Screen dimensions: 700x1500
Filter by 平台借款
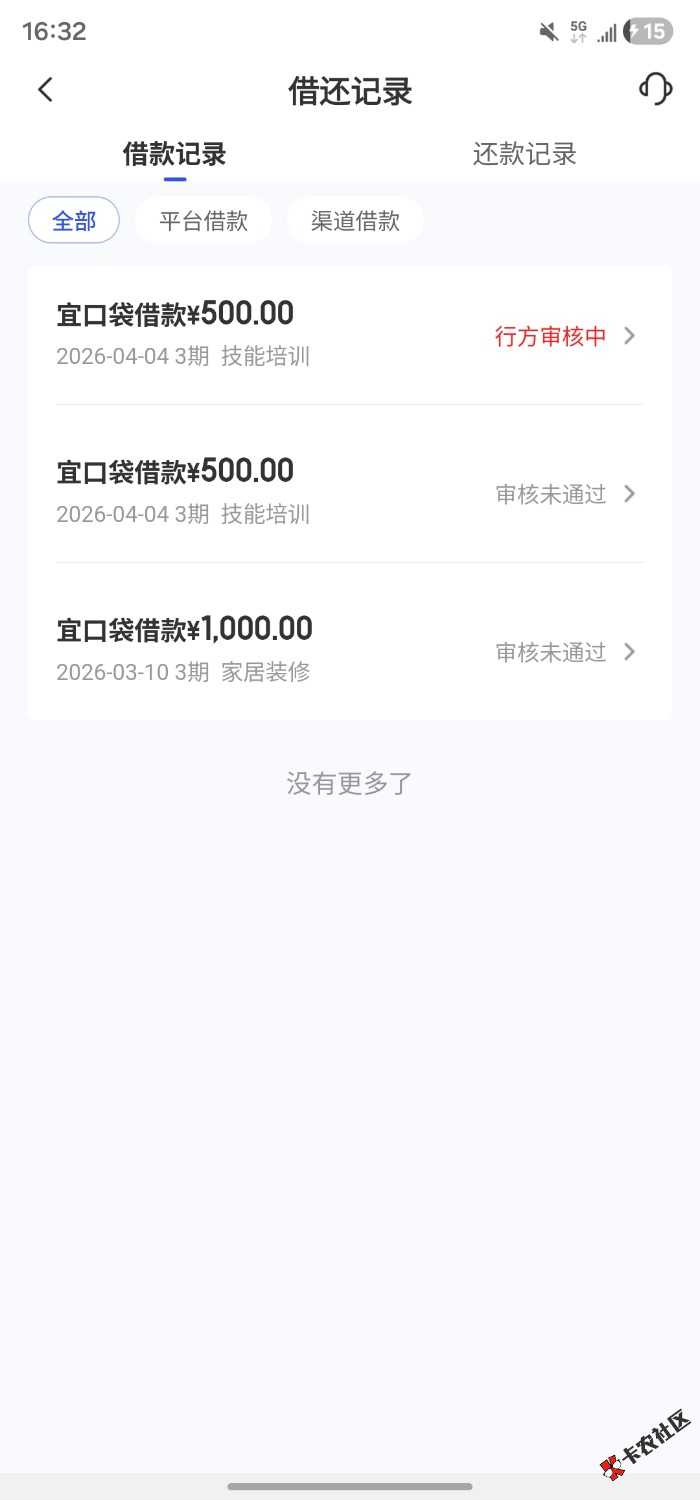point(203,221)
